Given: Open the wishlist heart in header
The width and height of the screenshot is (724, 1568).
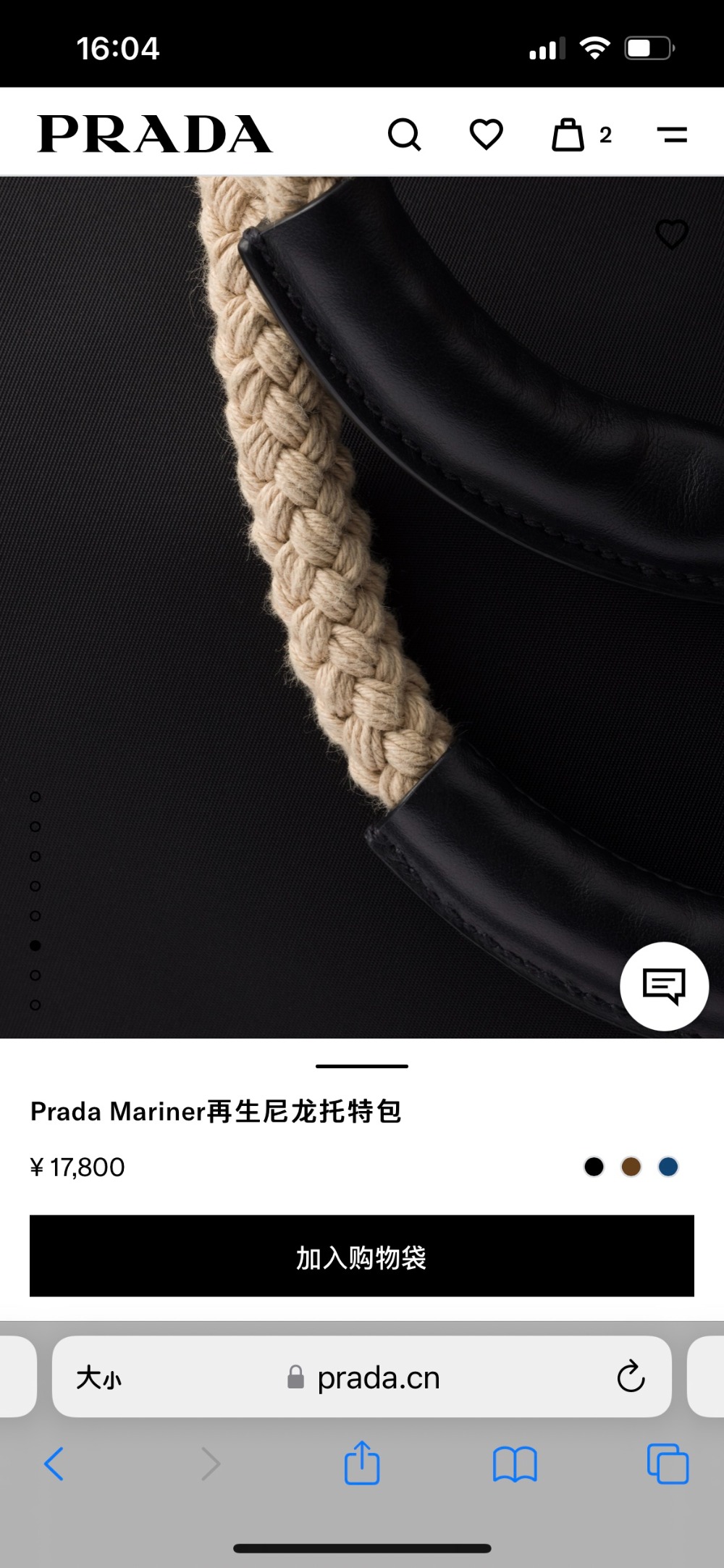Looking at the screenshot, I should [x=486, y=135].
